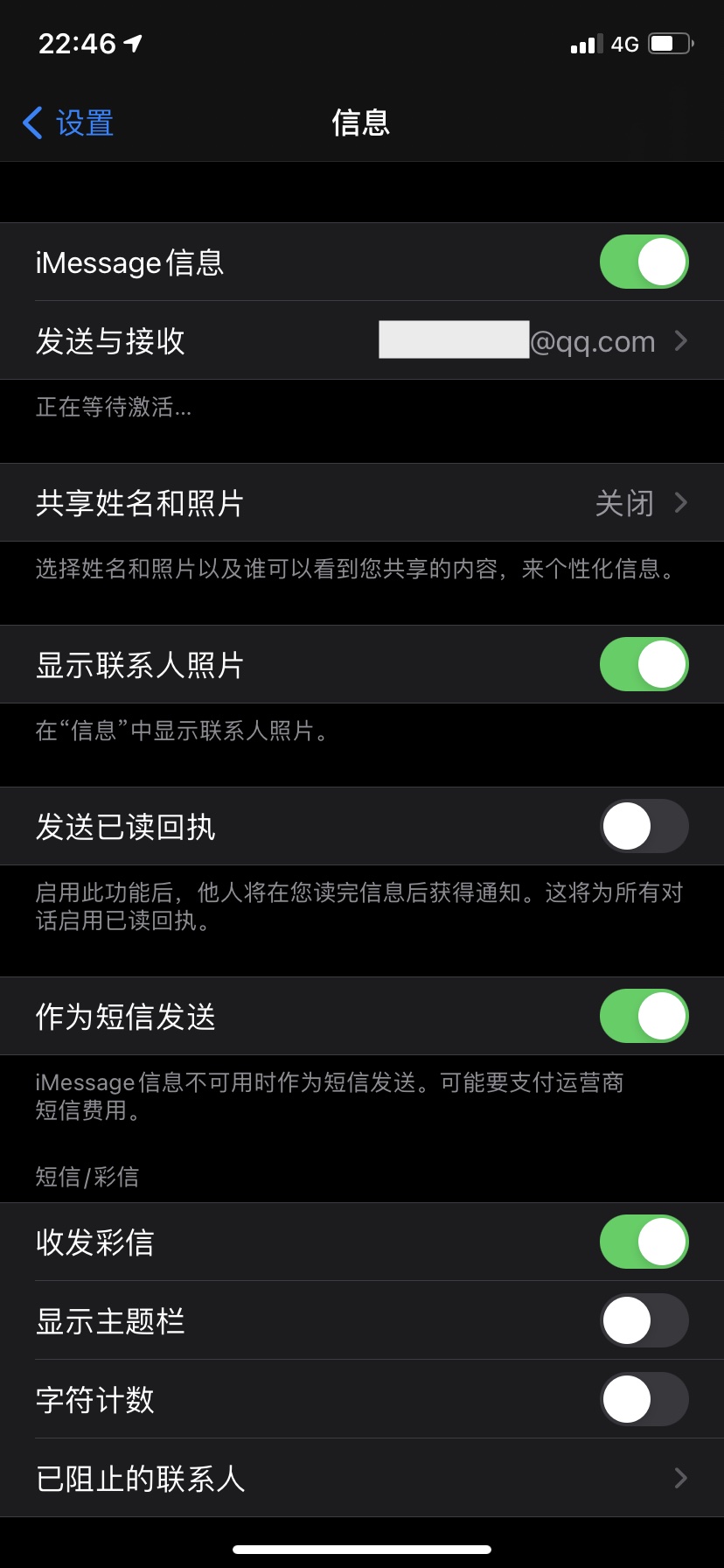724x1568 pixels.
Task: Turn off the iMessage信息 switch
Action: [644, 262]
